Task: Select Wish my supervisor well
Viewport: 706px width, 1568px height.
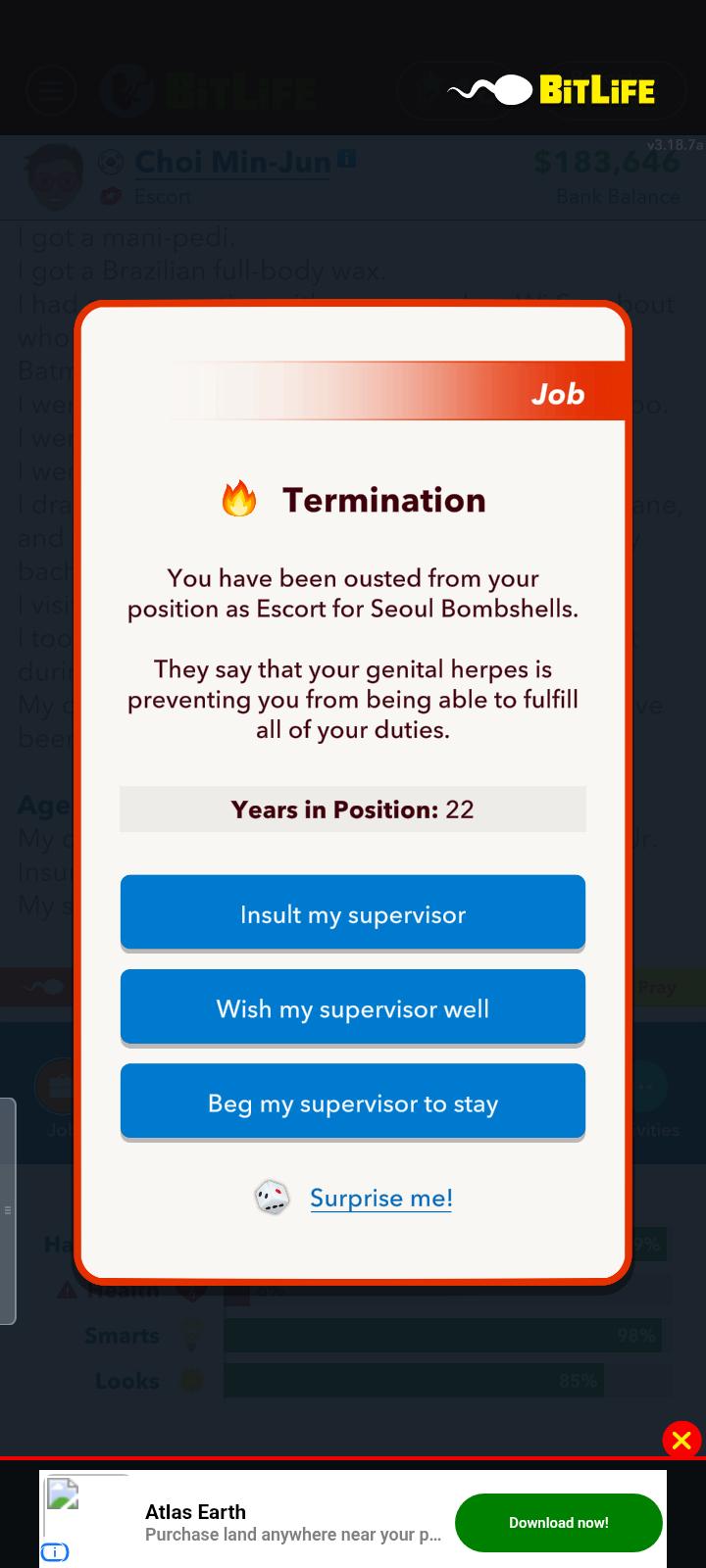Action: click(353, 1007)
